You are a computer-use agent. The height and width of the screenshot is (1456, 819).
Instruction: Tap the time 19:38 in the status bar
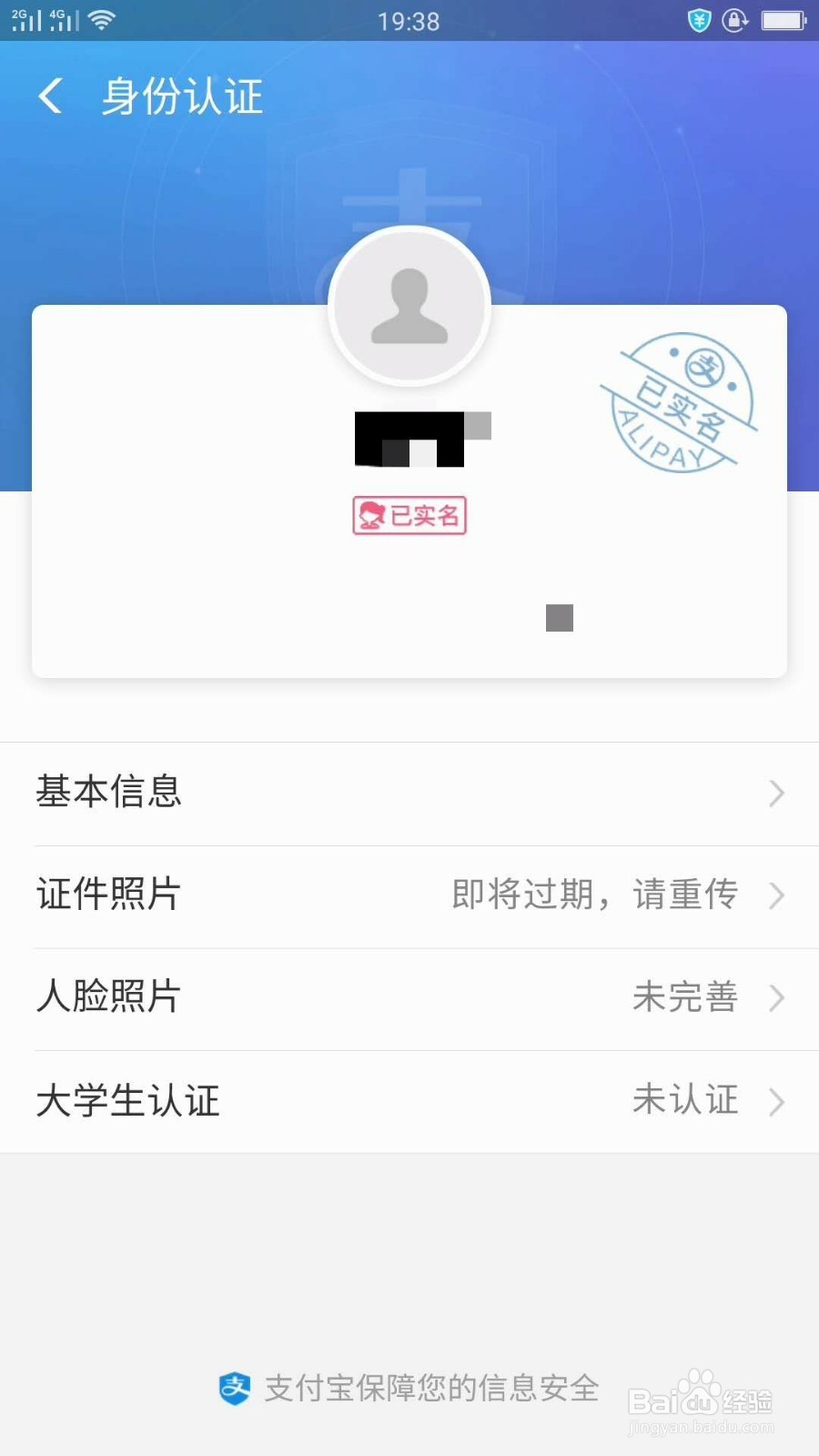coord(409,22)
